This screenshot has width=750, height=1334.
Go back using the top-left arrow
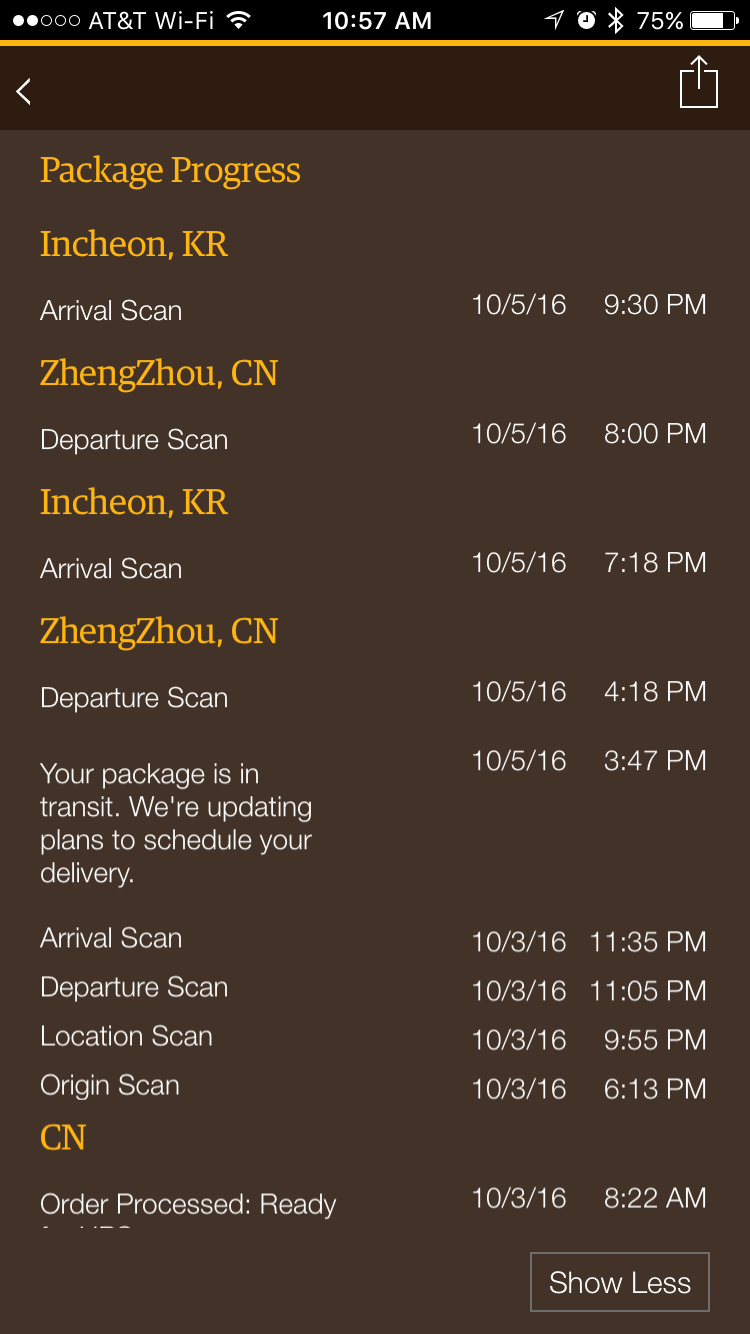(x=25, y=91)
